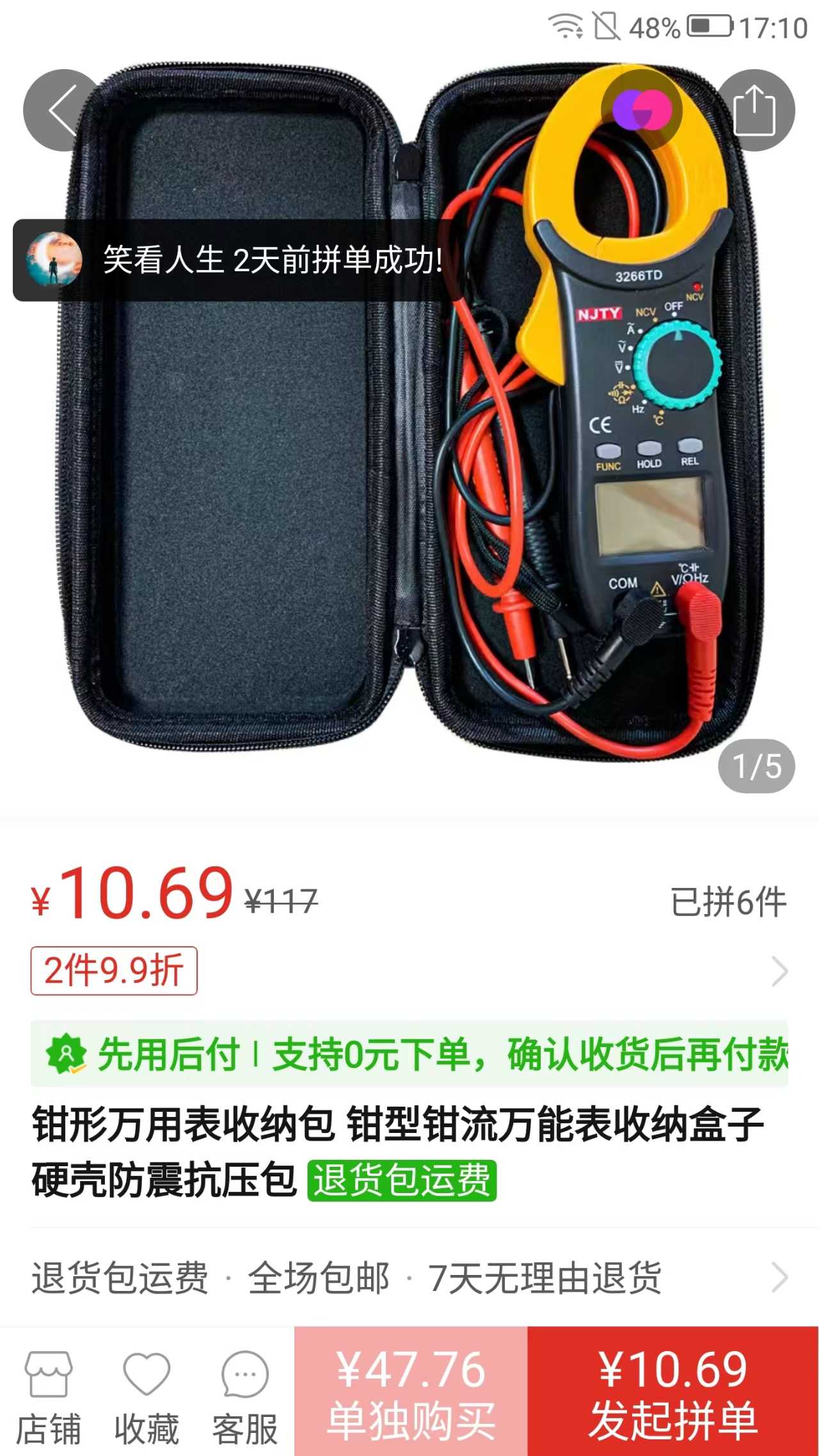Viewport: 819px width, 1456px height.
Task: Open the 先用后付 pay-later banner
Action: click(409, 1054)
